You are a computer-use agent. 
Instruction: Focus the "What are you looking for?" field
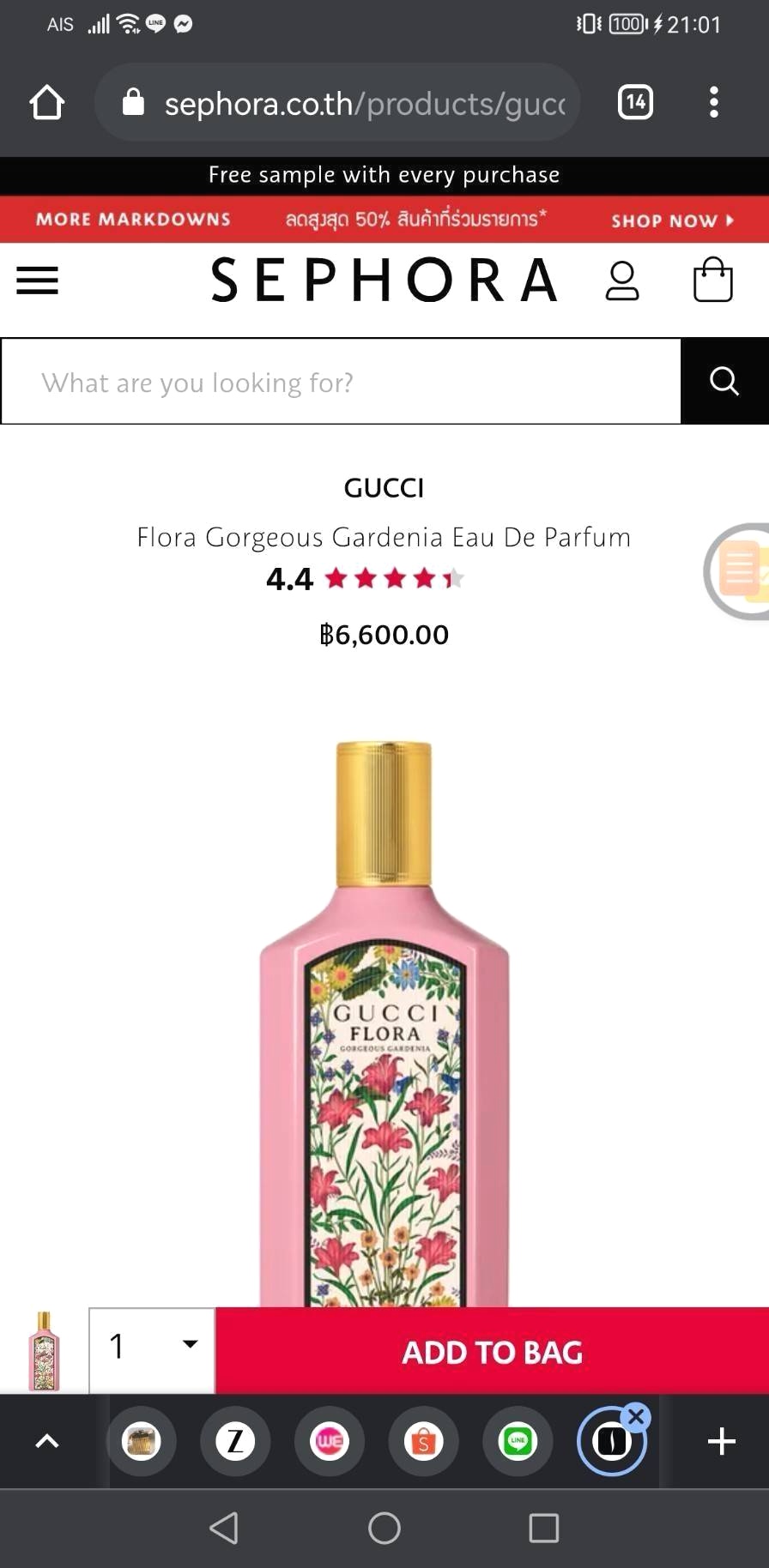[342, 382]
